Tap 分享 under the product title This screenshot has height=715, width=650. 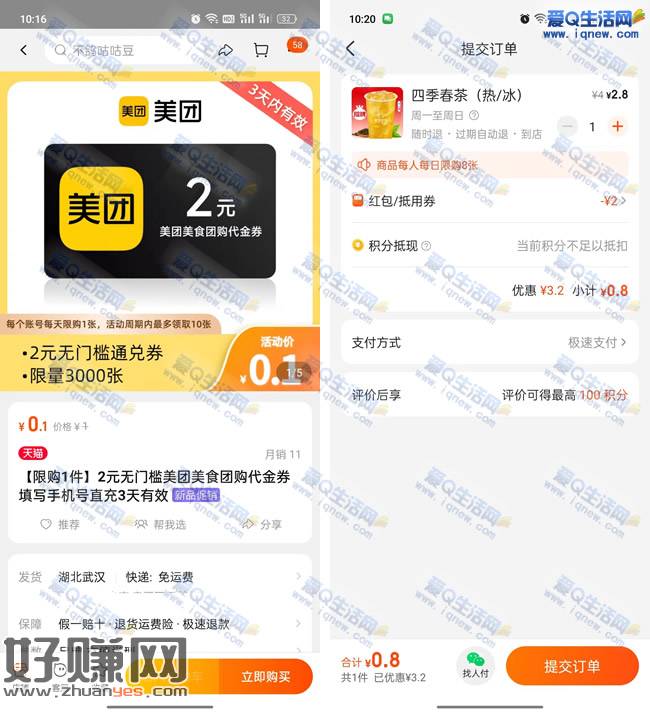click(x=262, y=524)
